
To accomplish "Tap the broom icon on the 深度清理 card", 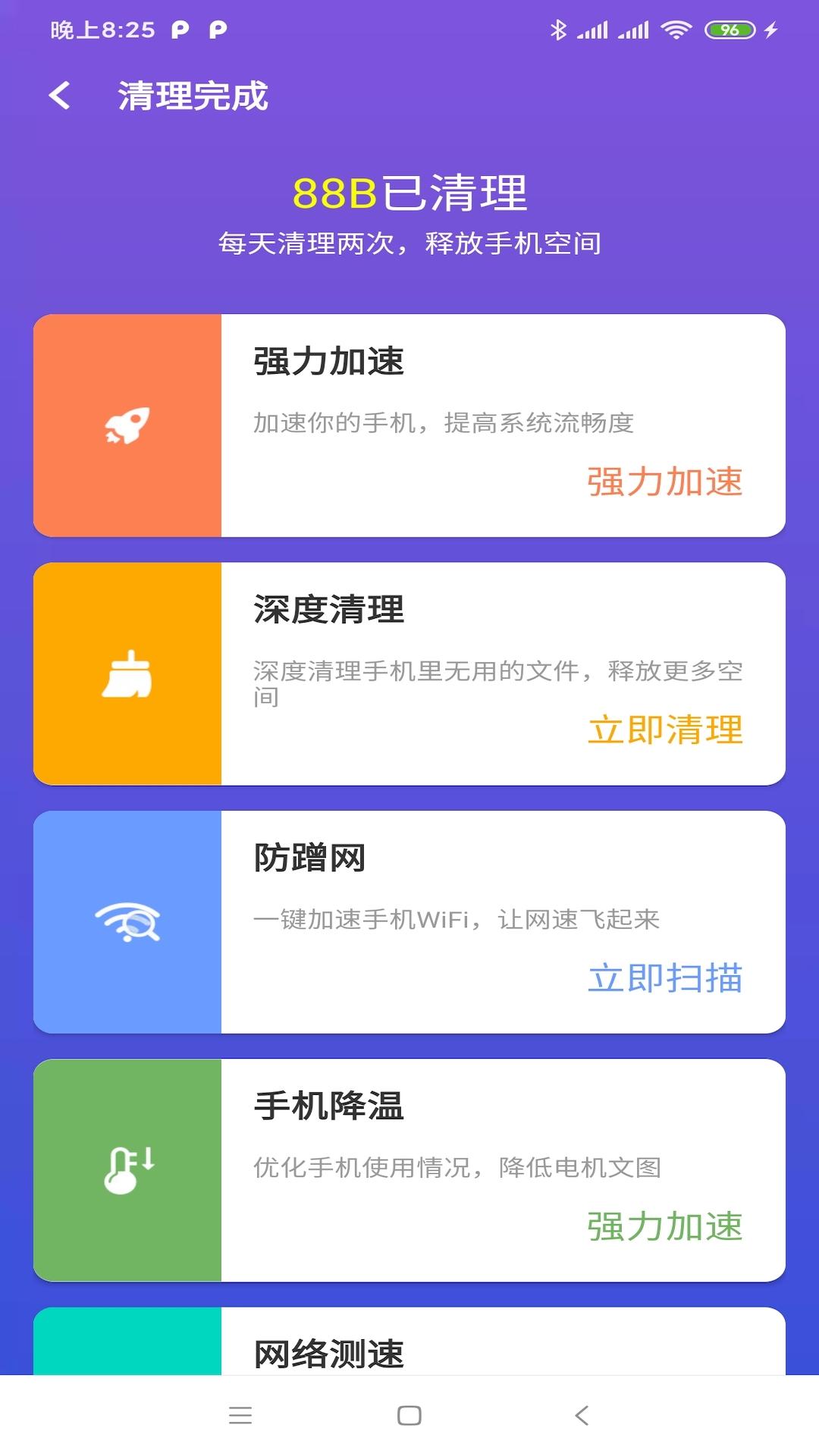I will coord(129,673).
